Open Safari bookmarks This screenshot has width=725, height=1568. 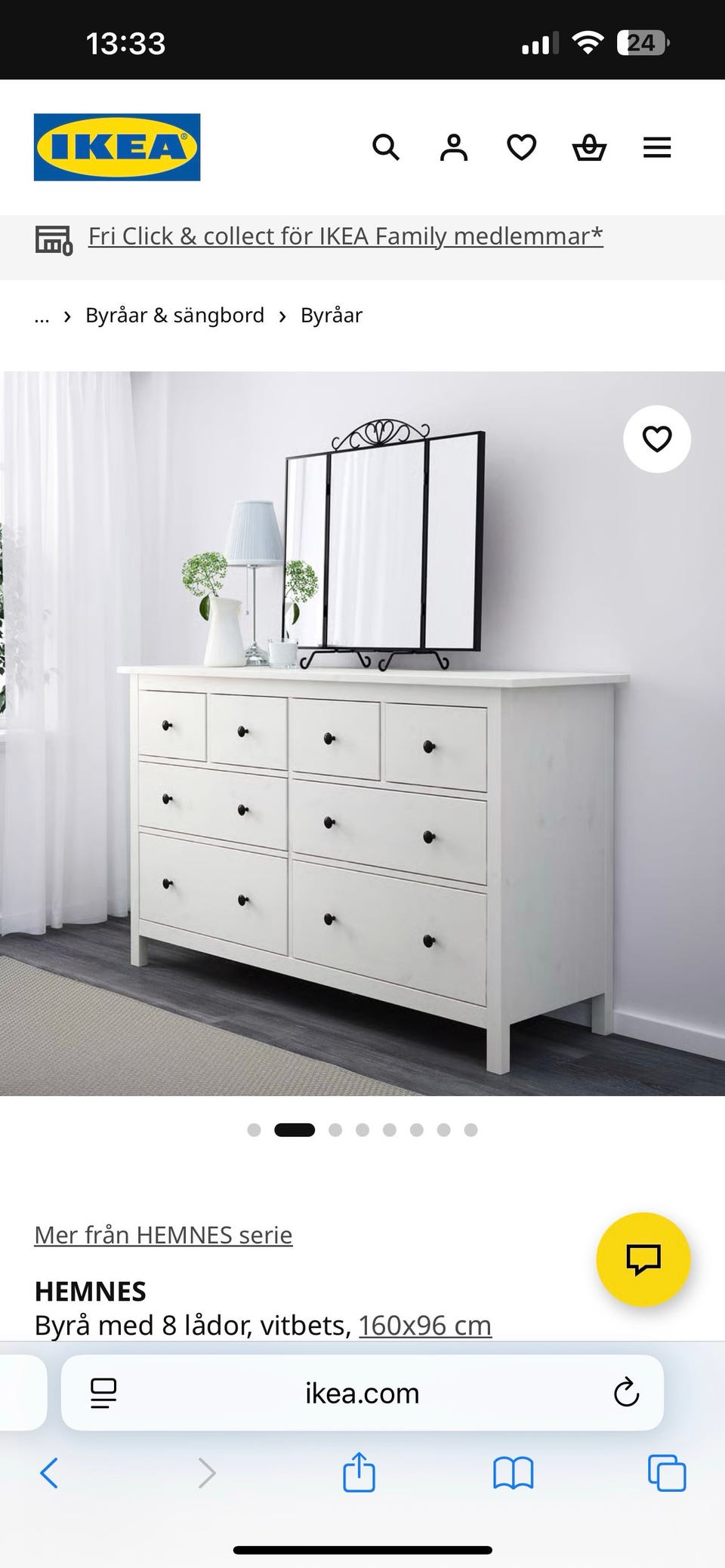[x=514, y=1473]
